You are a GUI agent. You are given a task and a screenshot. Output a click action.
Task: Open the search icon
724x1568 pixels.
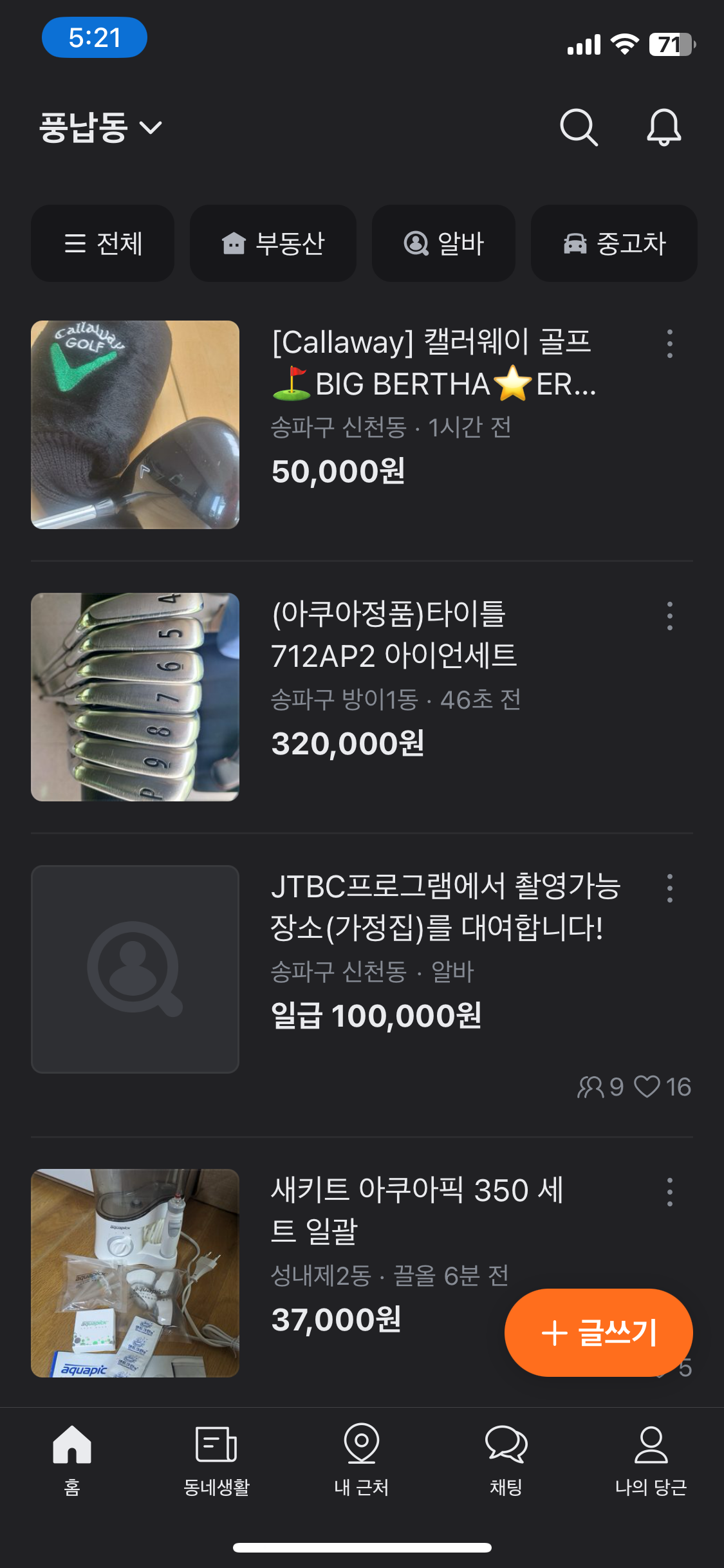(579, 127)
